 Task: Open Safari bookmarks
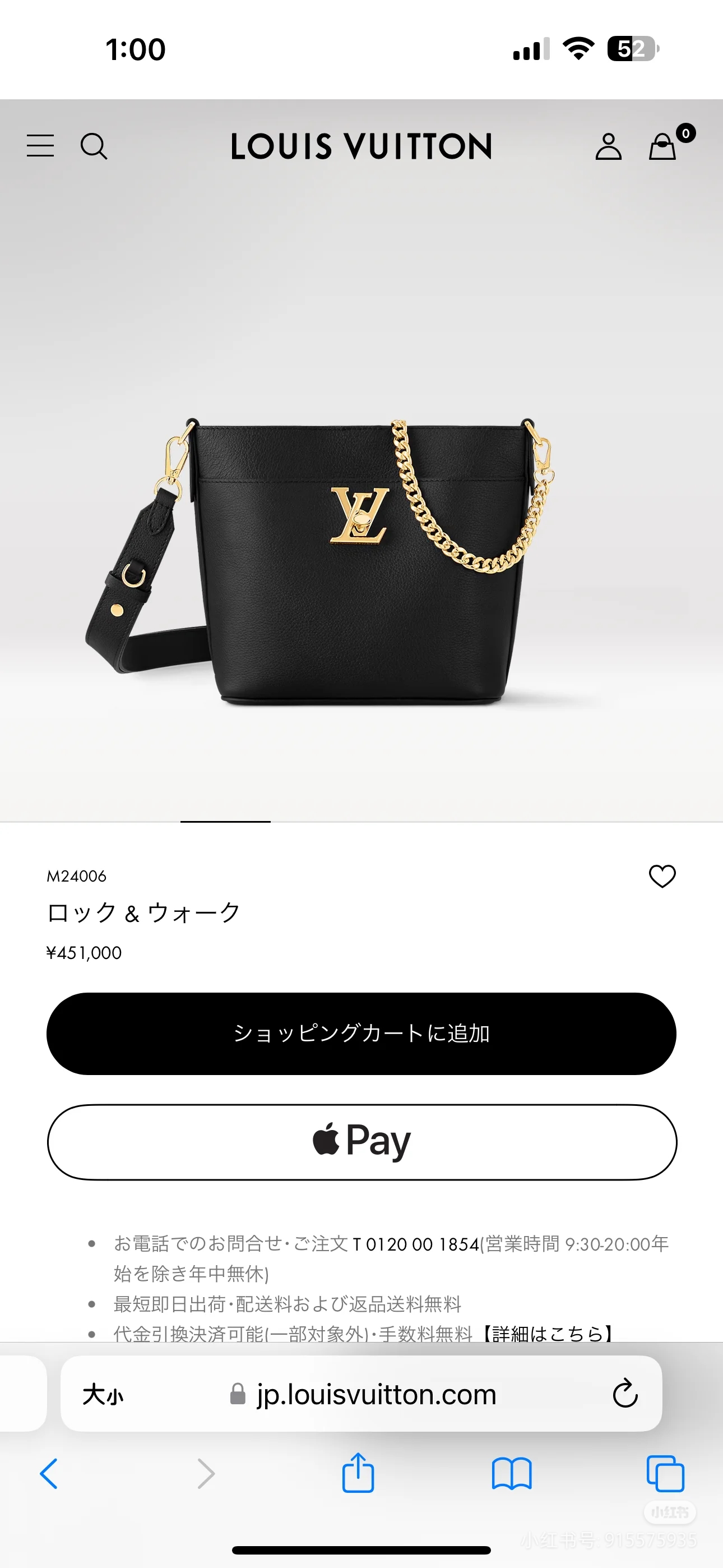pos(511,1474)
